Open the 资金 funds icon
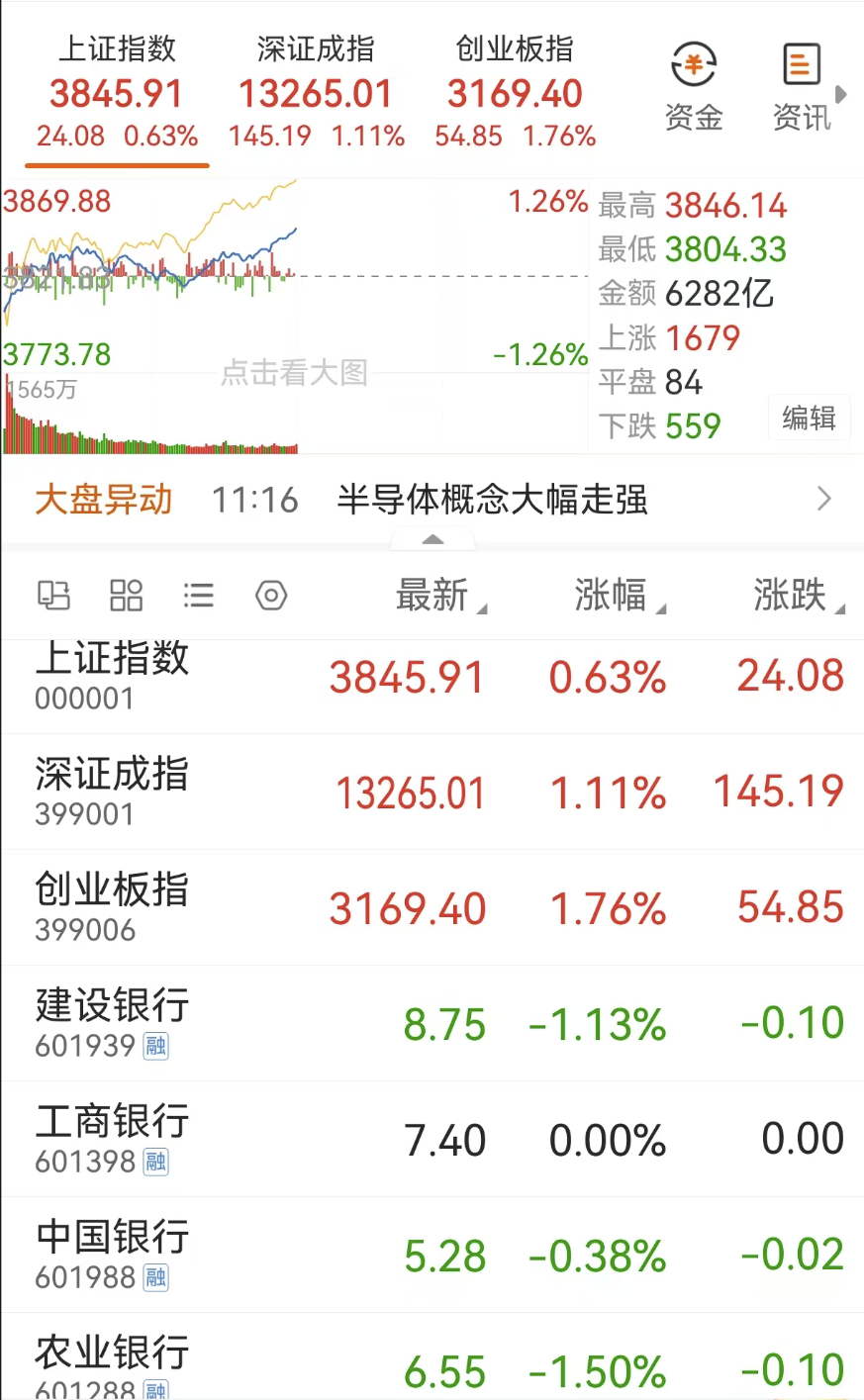Image resolution: width=864 pixels, height=1400 pixels. 694,88
